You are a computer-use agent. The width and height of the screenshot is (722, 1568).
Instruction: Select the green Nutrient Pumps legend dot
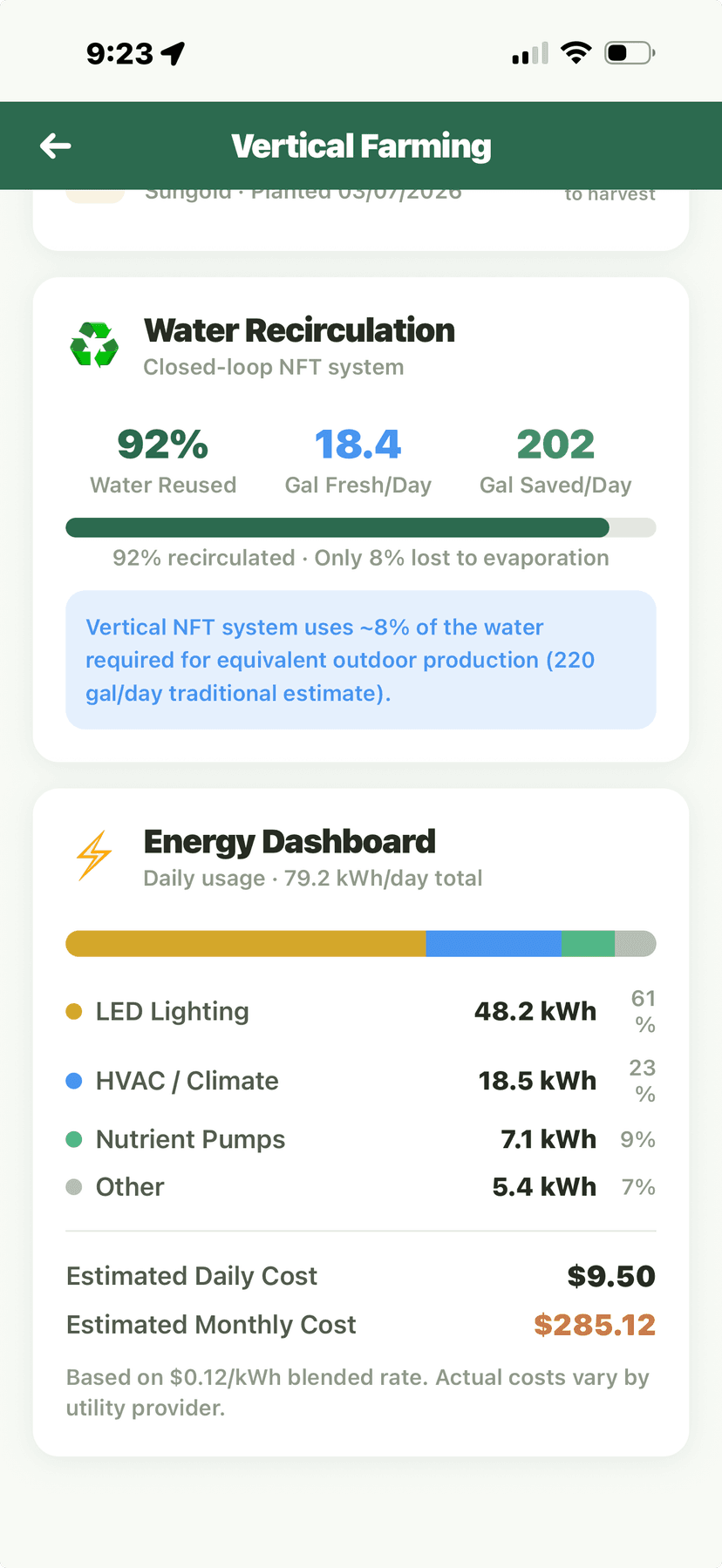(x=74, y=1138)
